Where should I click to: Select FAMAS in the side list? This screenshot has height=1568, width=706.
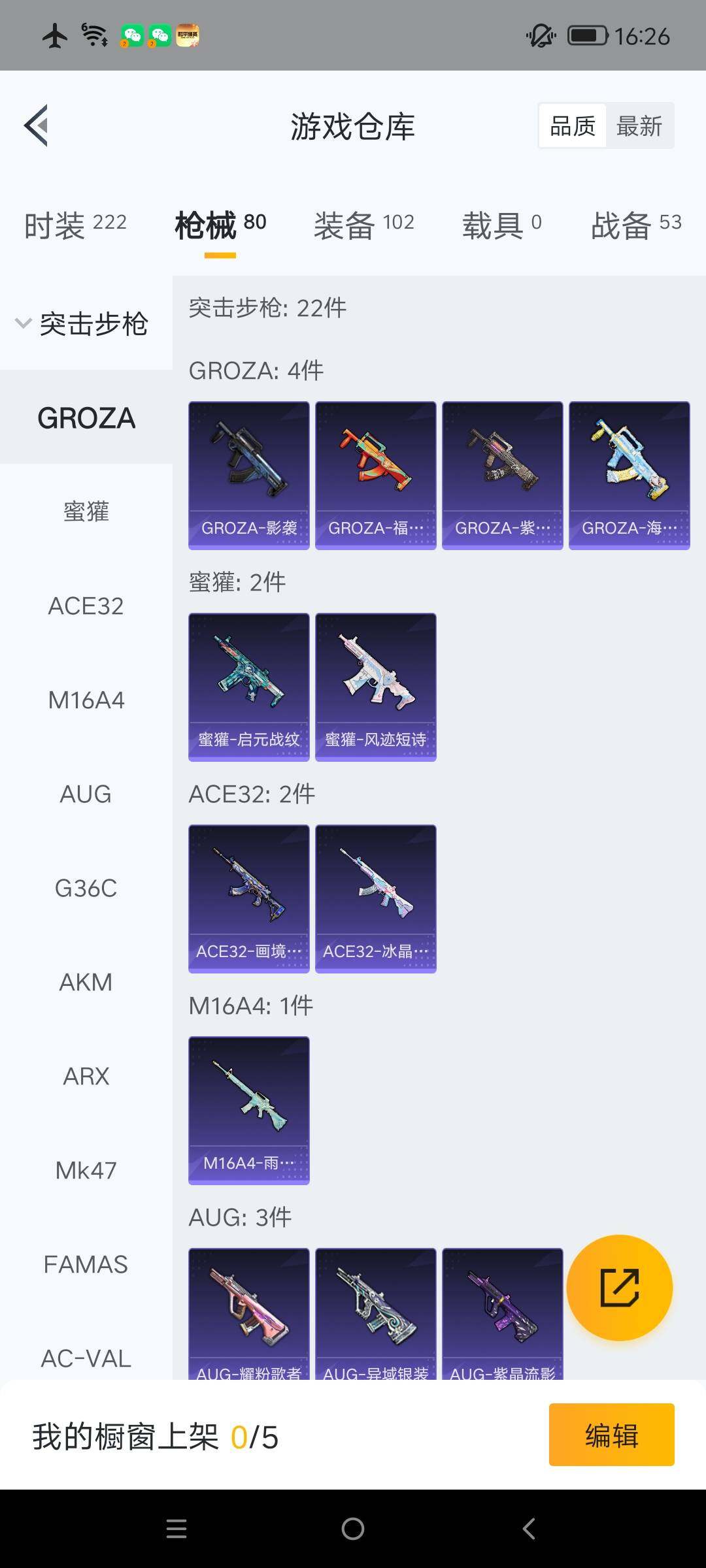[86, 1264]
